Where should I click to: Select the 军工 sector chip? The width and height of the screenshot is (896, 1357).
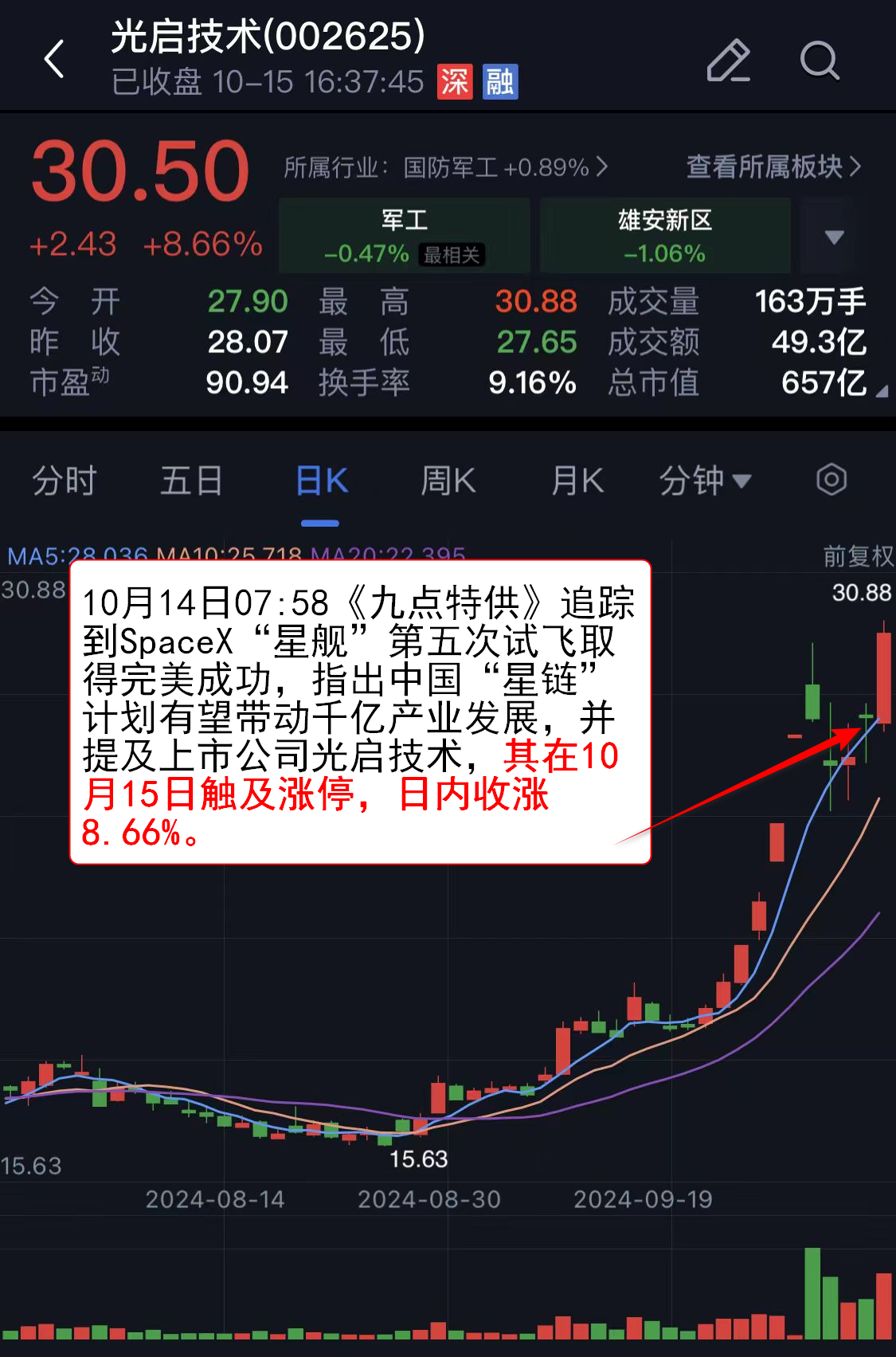click(405, 236)
